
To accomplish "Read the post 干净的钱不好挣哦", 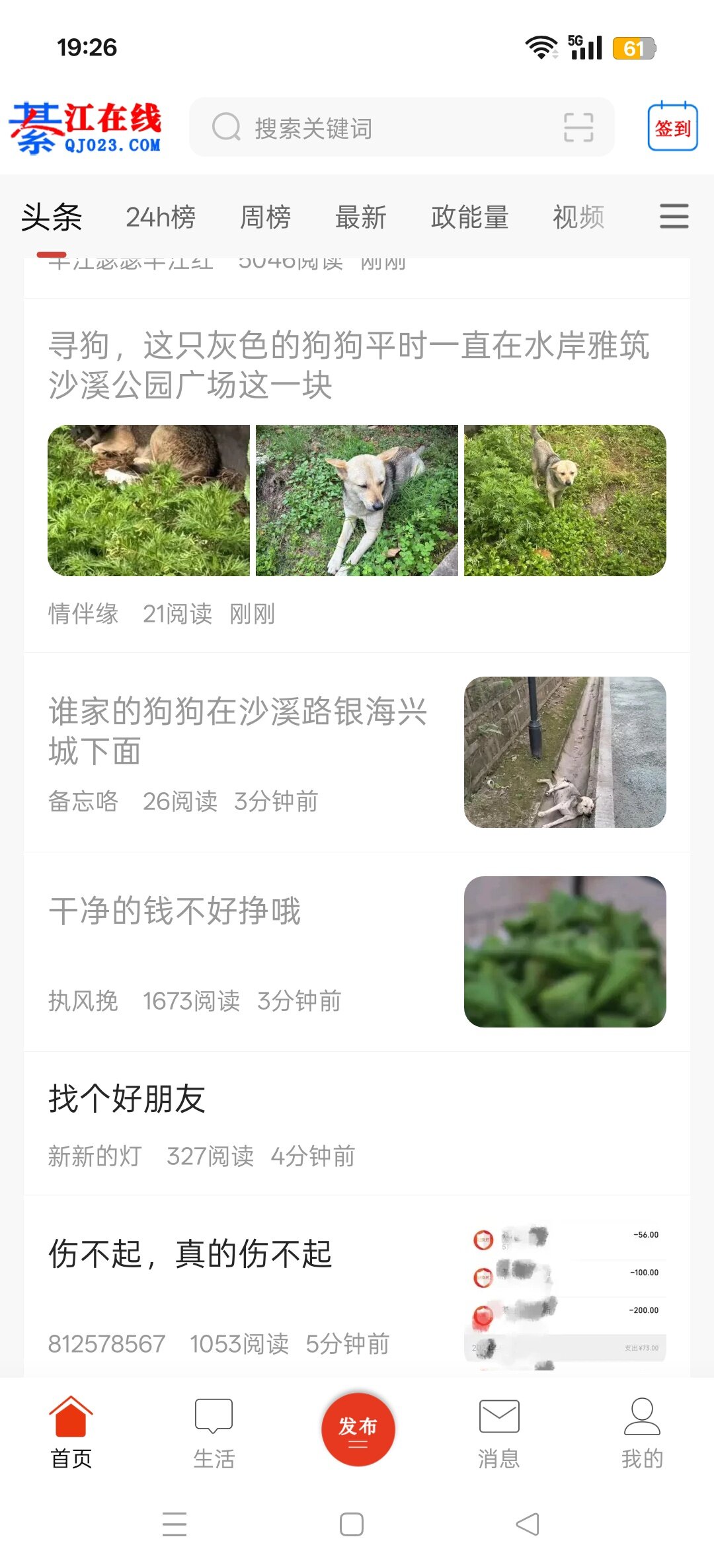I will coord(175,911).
